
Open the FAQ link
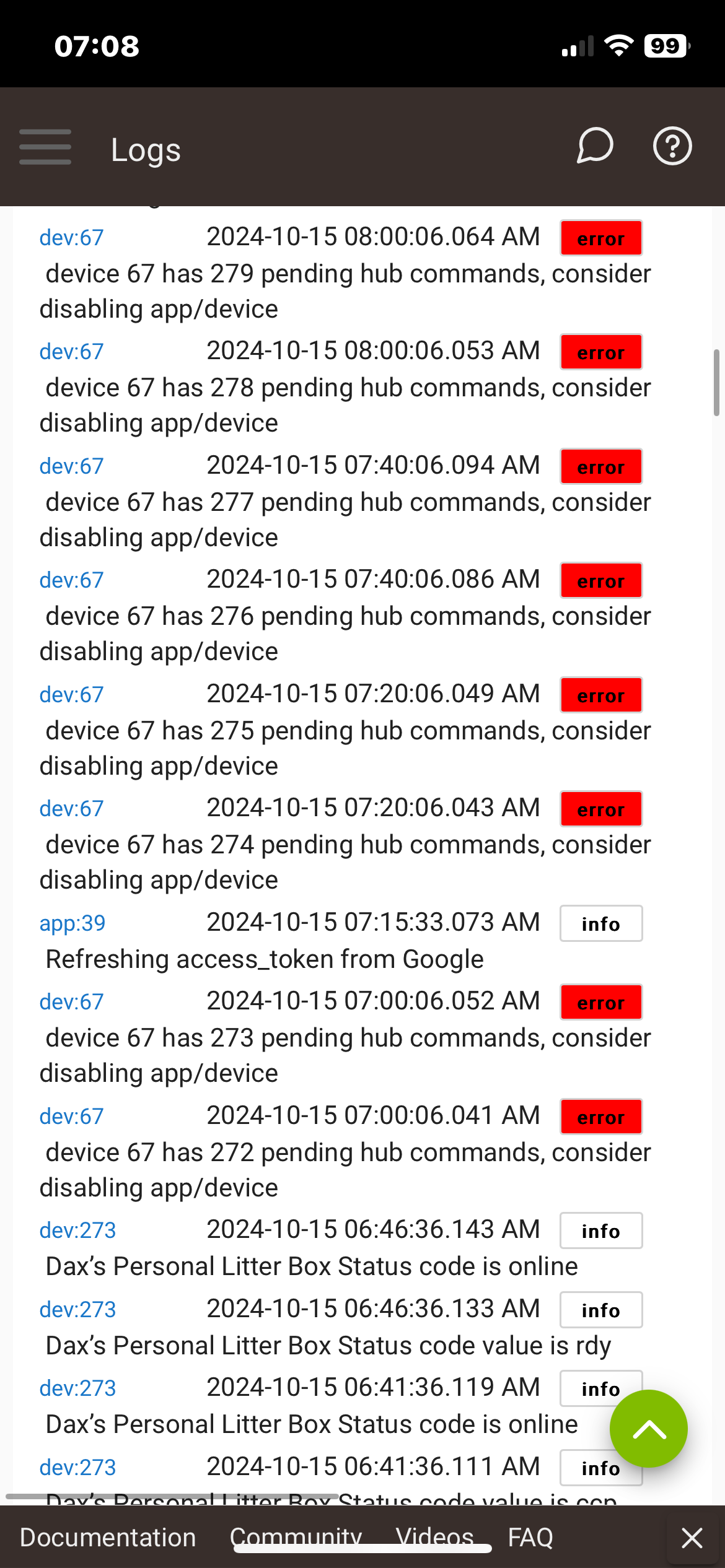(530, 1538)
